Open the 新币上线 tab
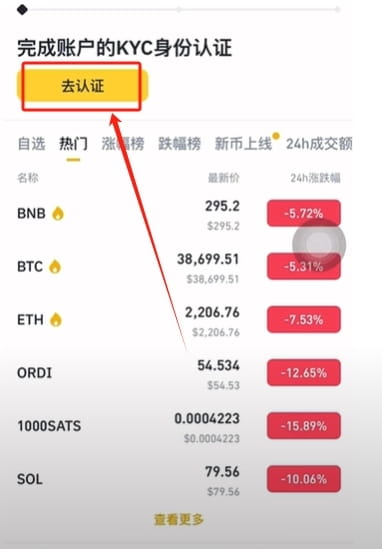Viewport: 382px width, 549px height. click(x=243, y=144)
